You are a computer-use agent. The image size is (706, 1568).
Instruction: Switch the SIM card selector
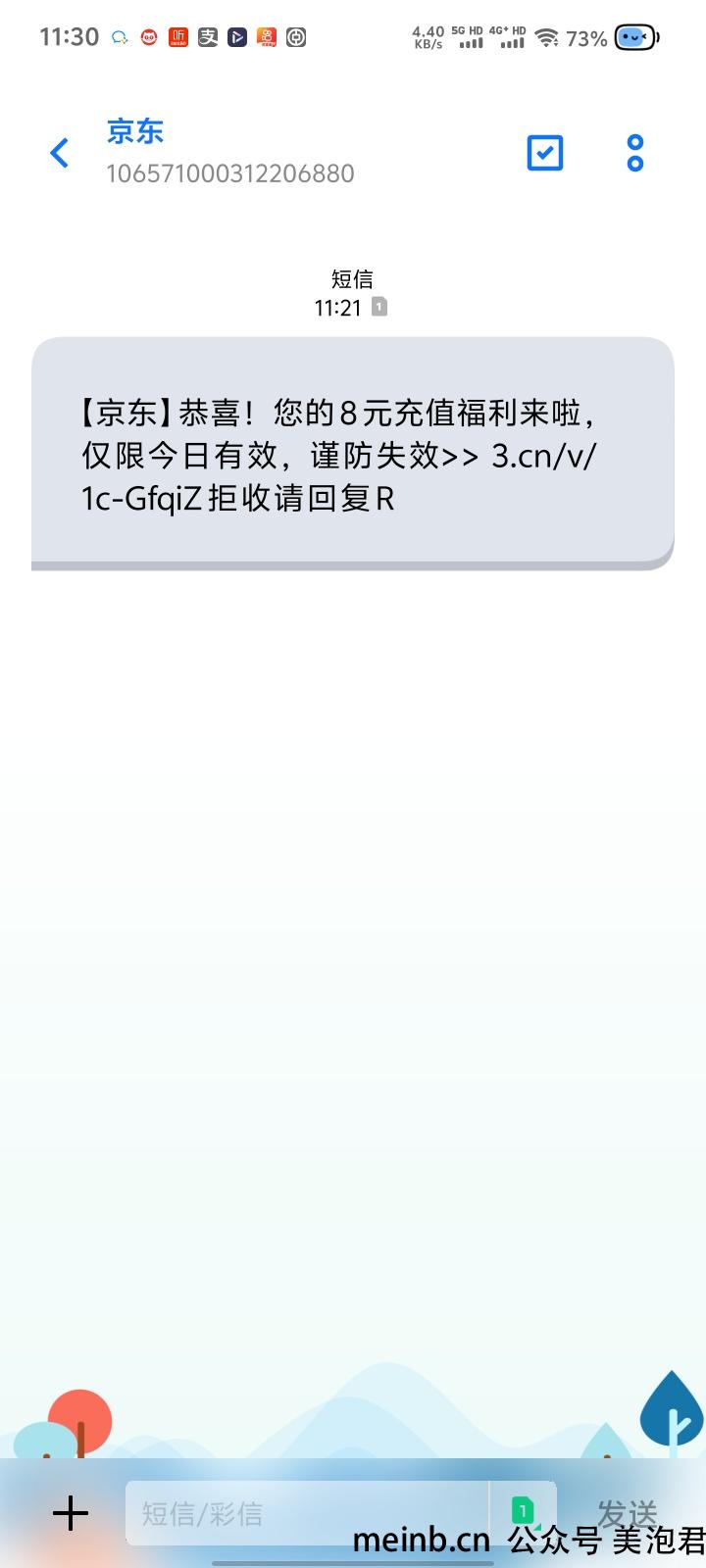pos(524,1510)
